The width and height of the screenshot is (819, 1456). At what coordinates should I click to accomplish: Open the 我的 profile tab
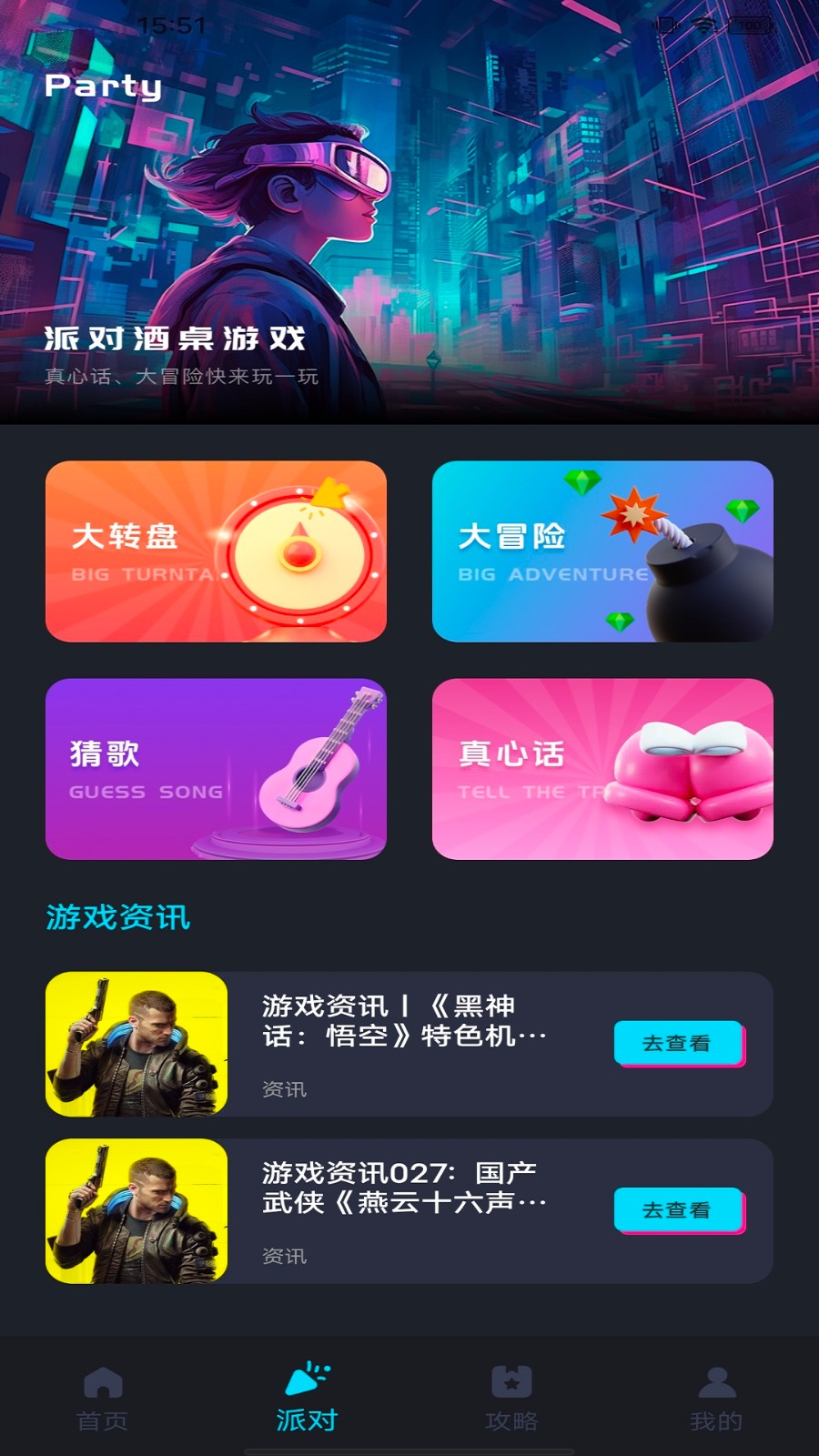(716, 1399)
